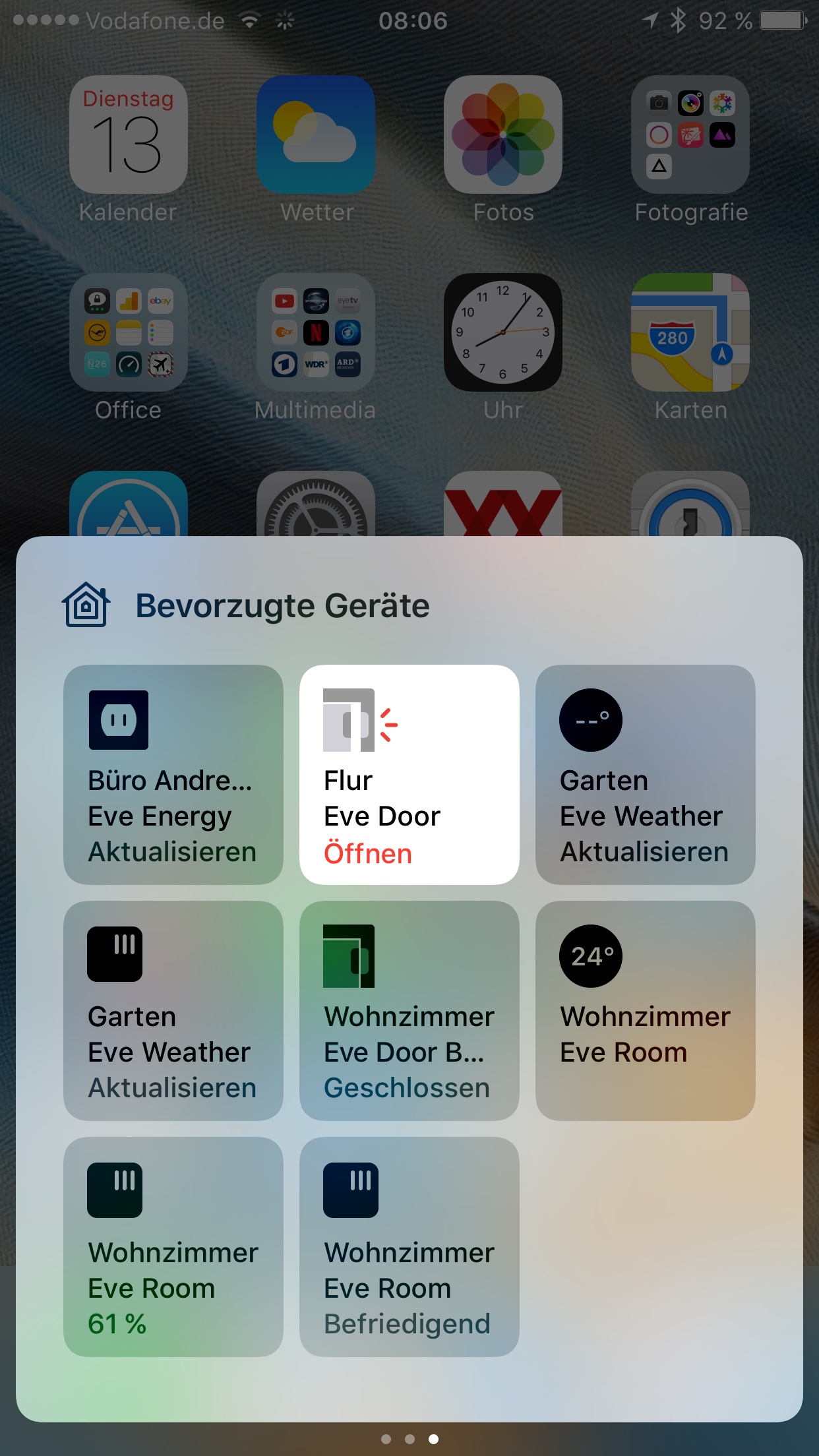Open Wohnzimmer Eve Door B... Geschlossen tile
This screenshot has width=819, height=1456.
pos(409,1011)
